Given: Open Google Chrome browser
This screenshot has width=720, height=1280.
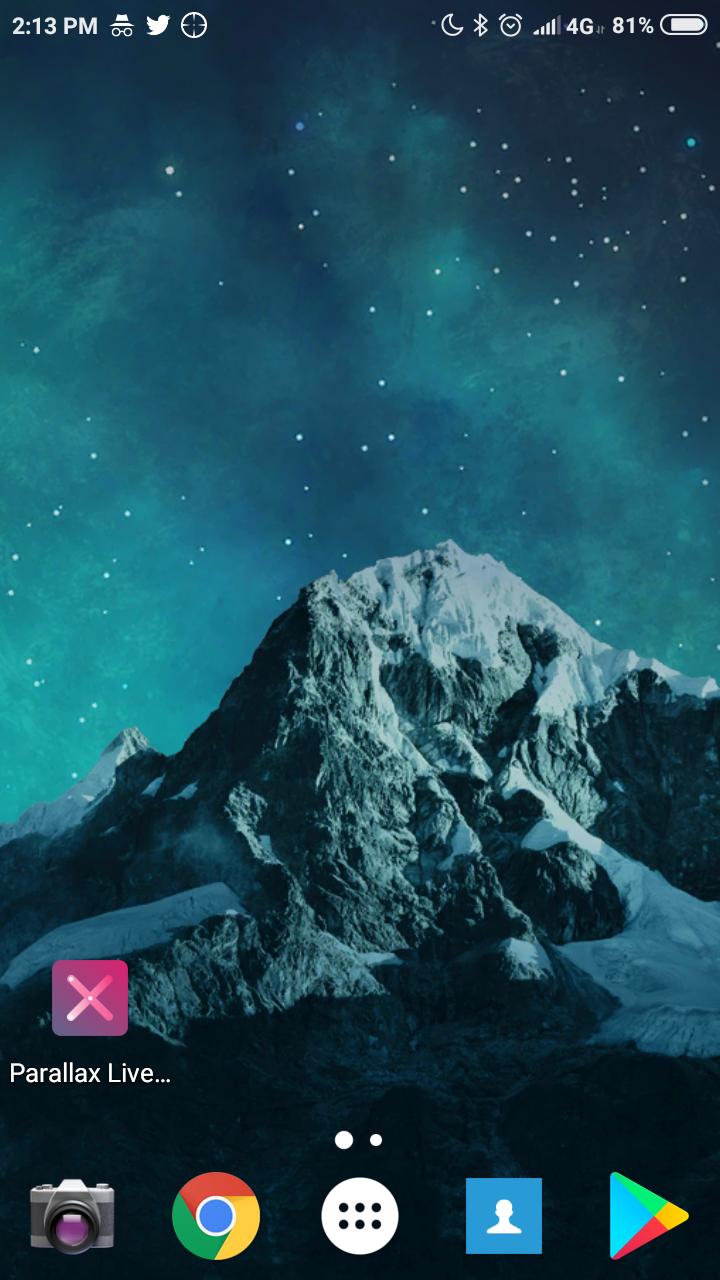Looking at the screenshot, I should [216, 1216].
